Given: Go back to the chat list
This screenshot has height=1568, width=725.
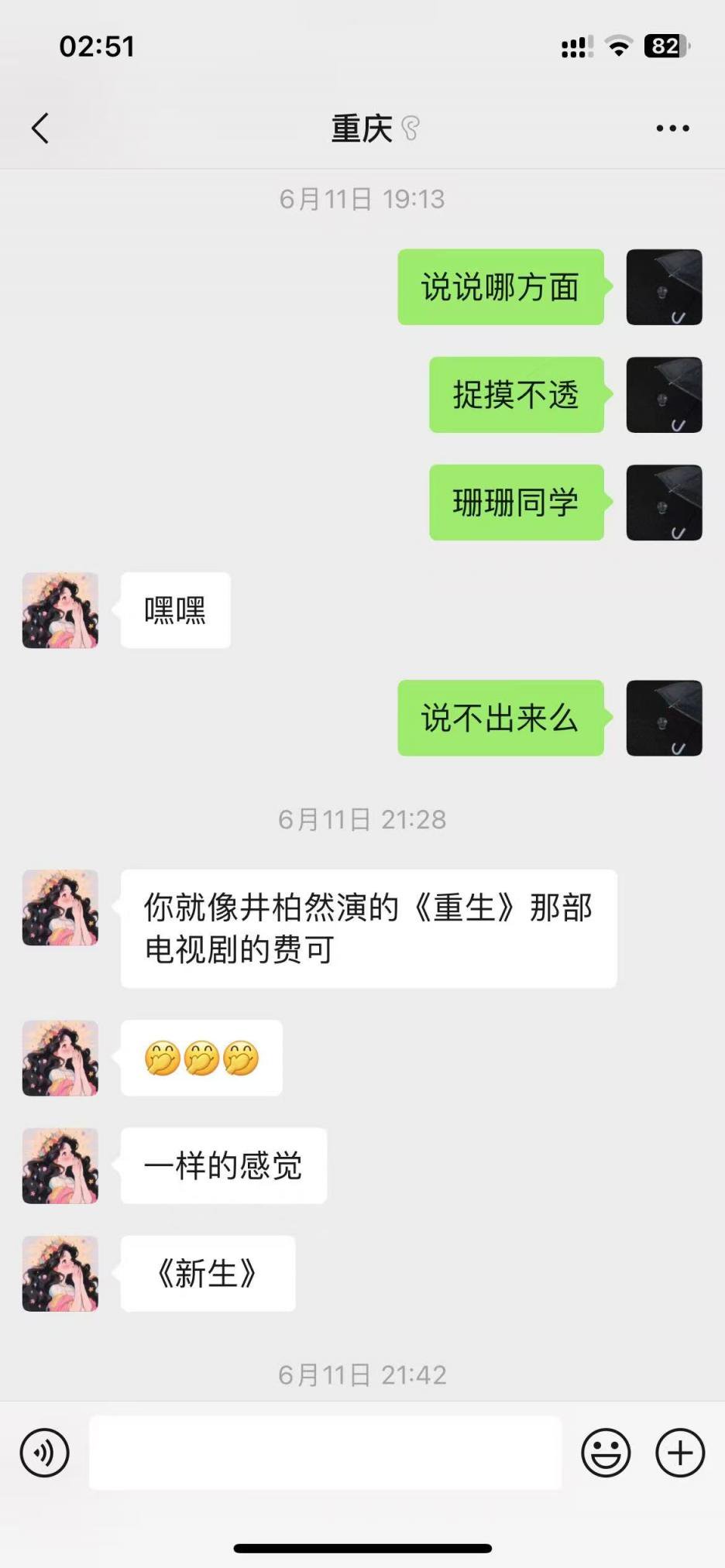Looking at the screenshot, I should point(40,129).
